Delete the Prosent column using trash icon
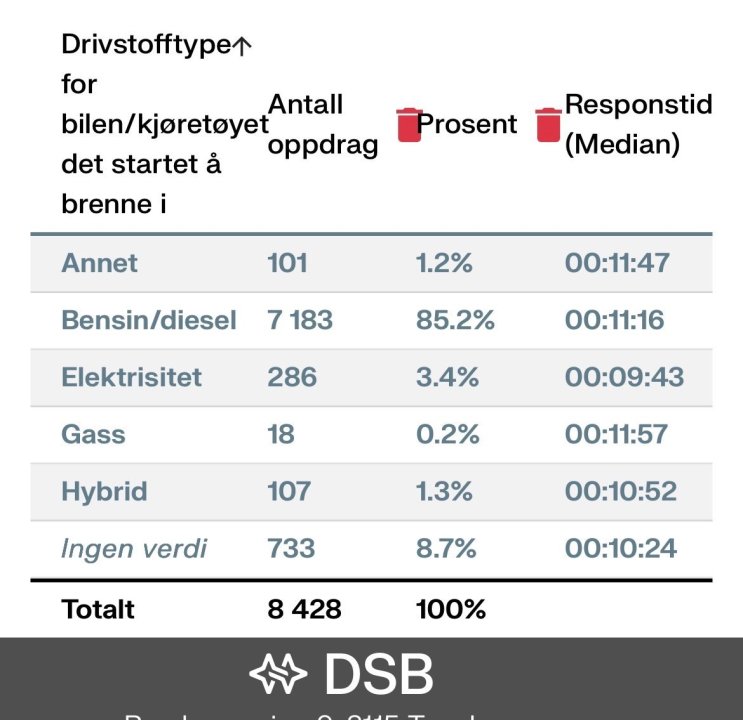 (548, 125)
